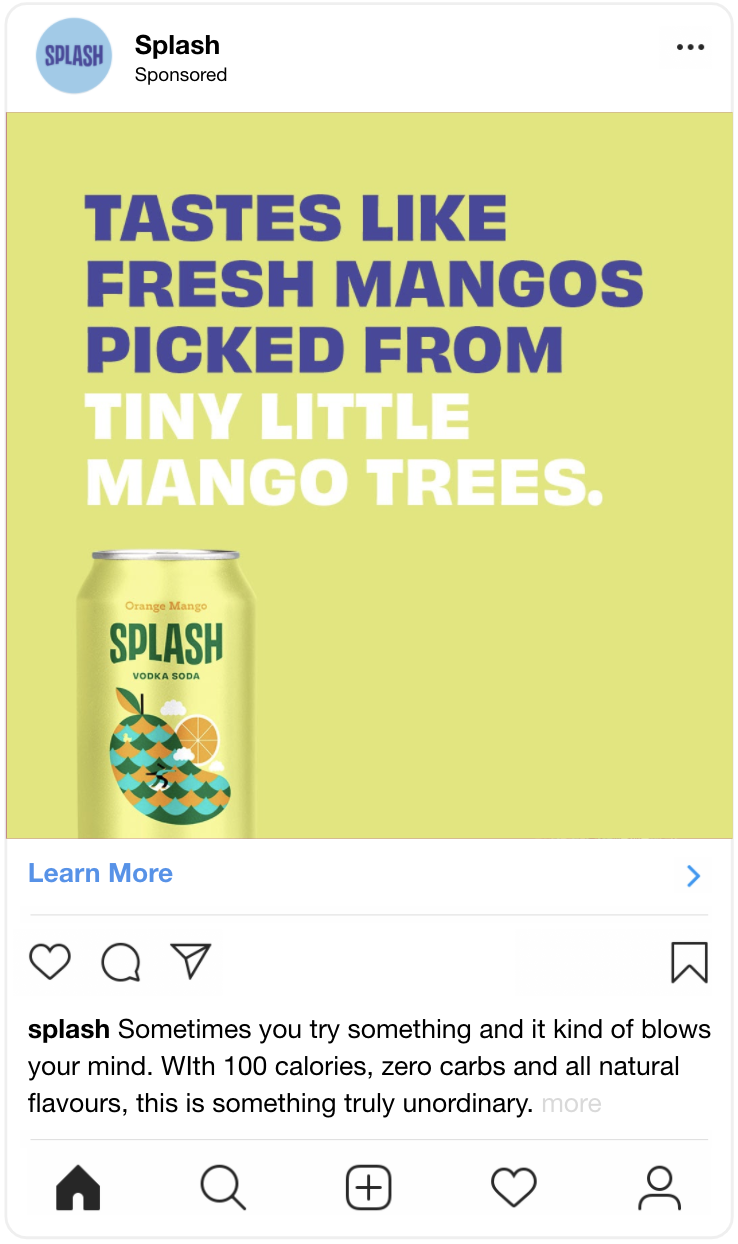The height and width of the screenshot is (1244, 738).
Task: Switch to the Search tab
Action: pos(222,1188)
